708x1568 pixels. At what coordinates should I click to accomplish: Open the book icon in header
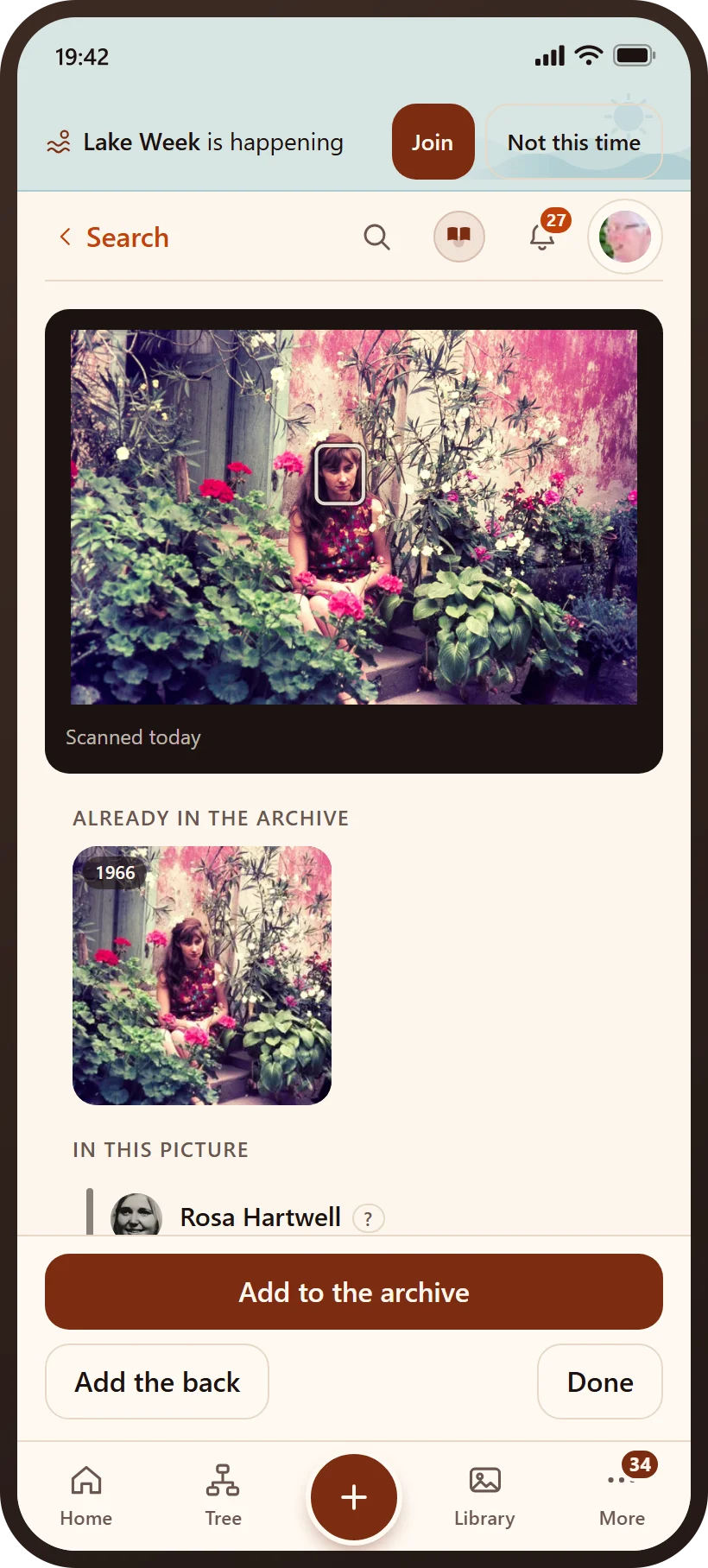[458, 237]
